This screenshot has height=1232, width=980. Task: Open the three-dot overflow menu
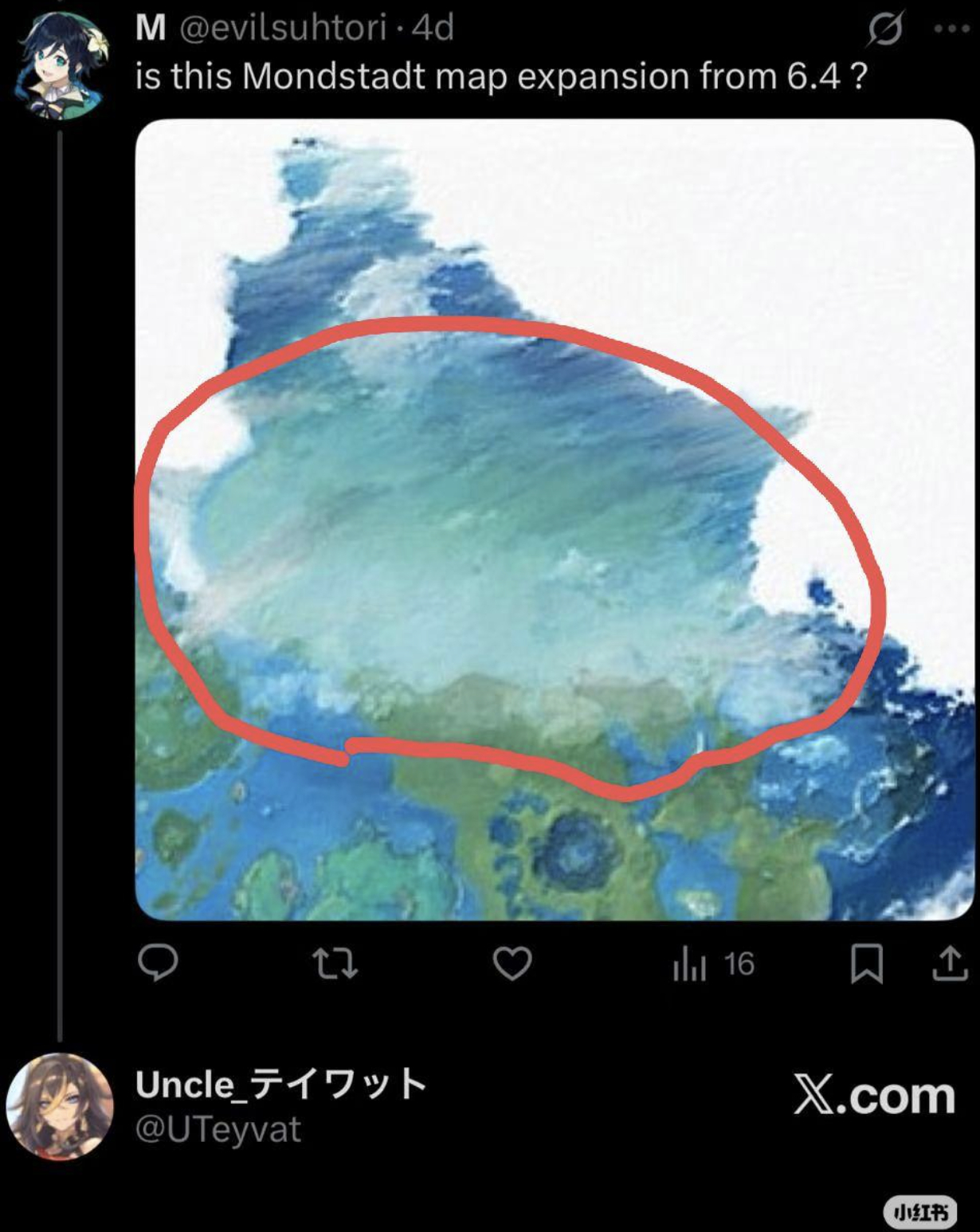pos(951,29)
